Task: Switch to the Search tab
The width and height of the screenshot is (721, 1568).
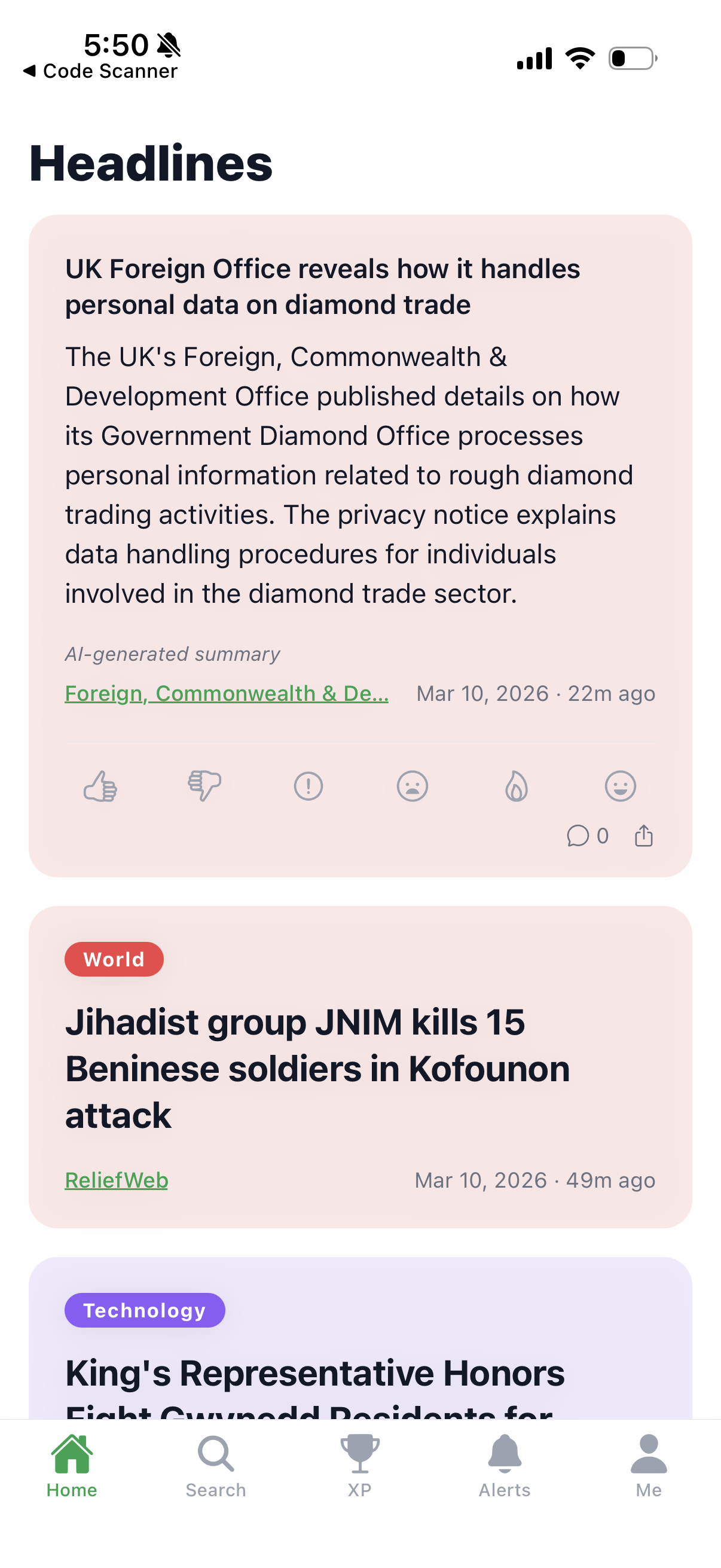Action: [216, 1466]
